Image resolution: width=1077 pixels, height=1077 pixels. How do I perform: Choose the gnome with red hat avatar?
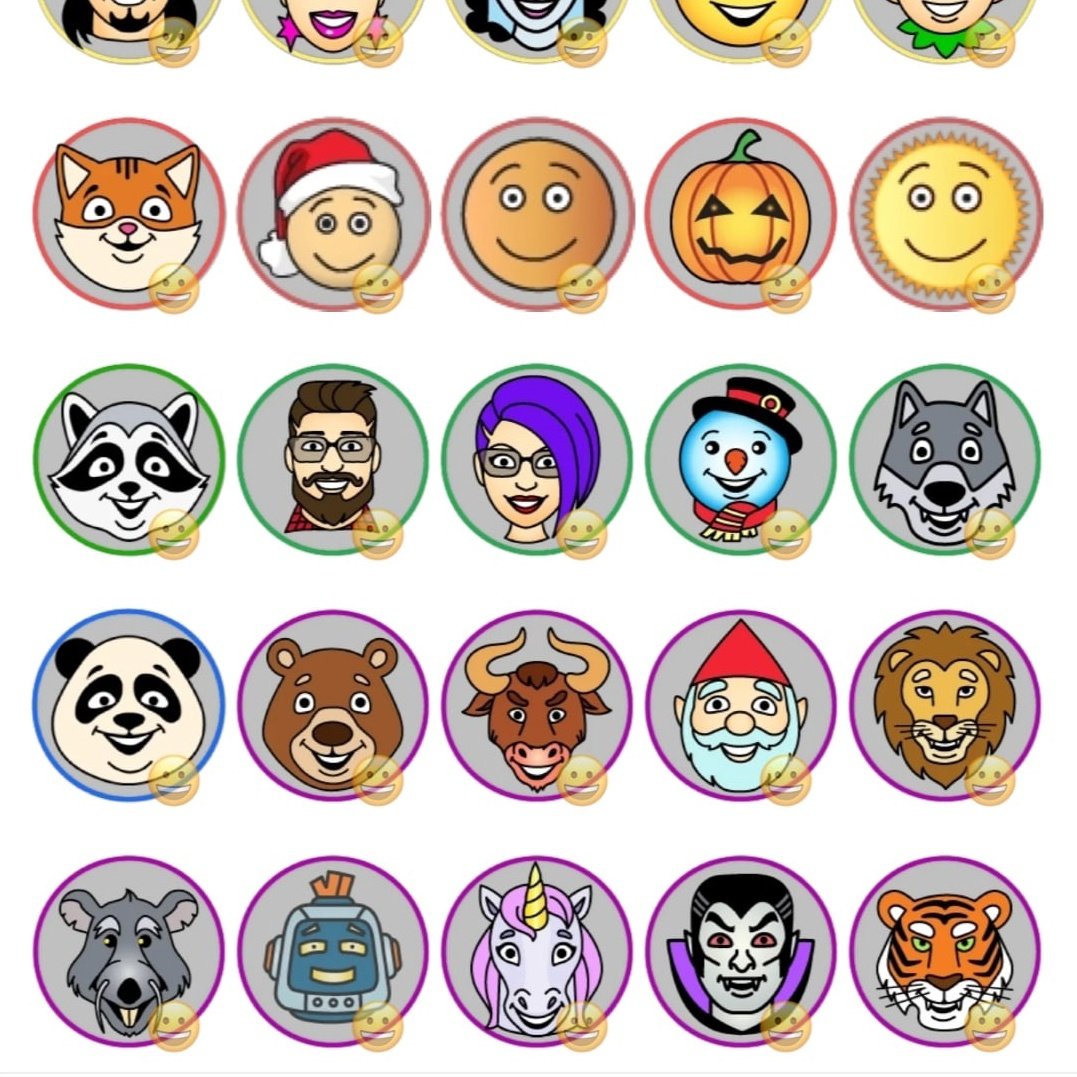click(740, 705)
